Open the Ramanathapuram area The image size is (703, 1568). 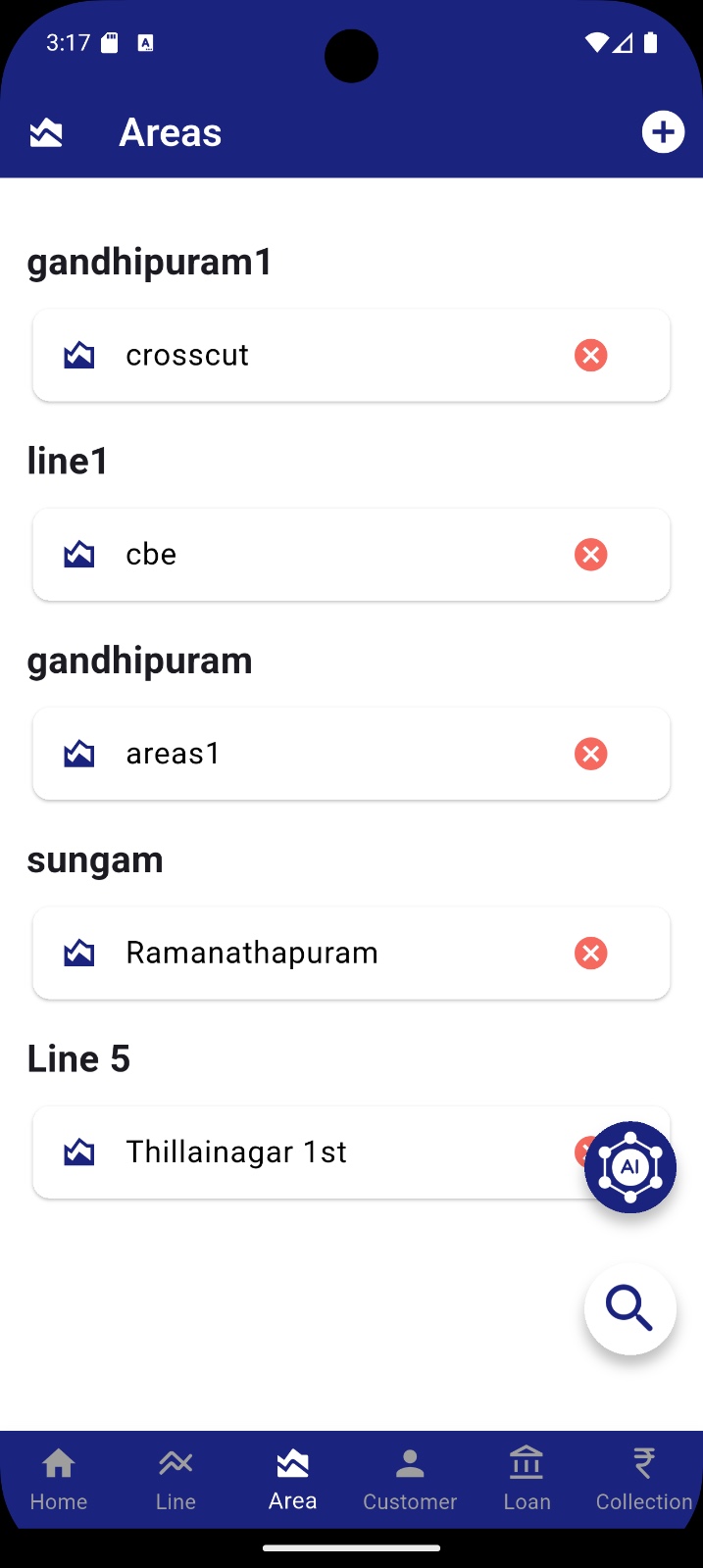(x=294, y=953)
